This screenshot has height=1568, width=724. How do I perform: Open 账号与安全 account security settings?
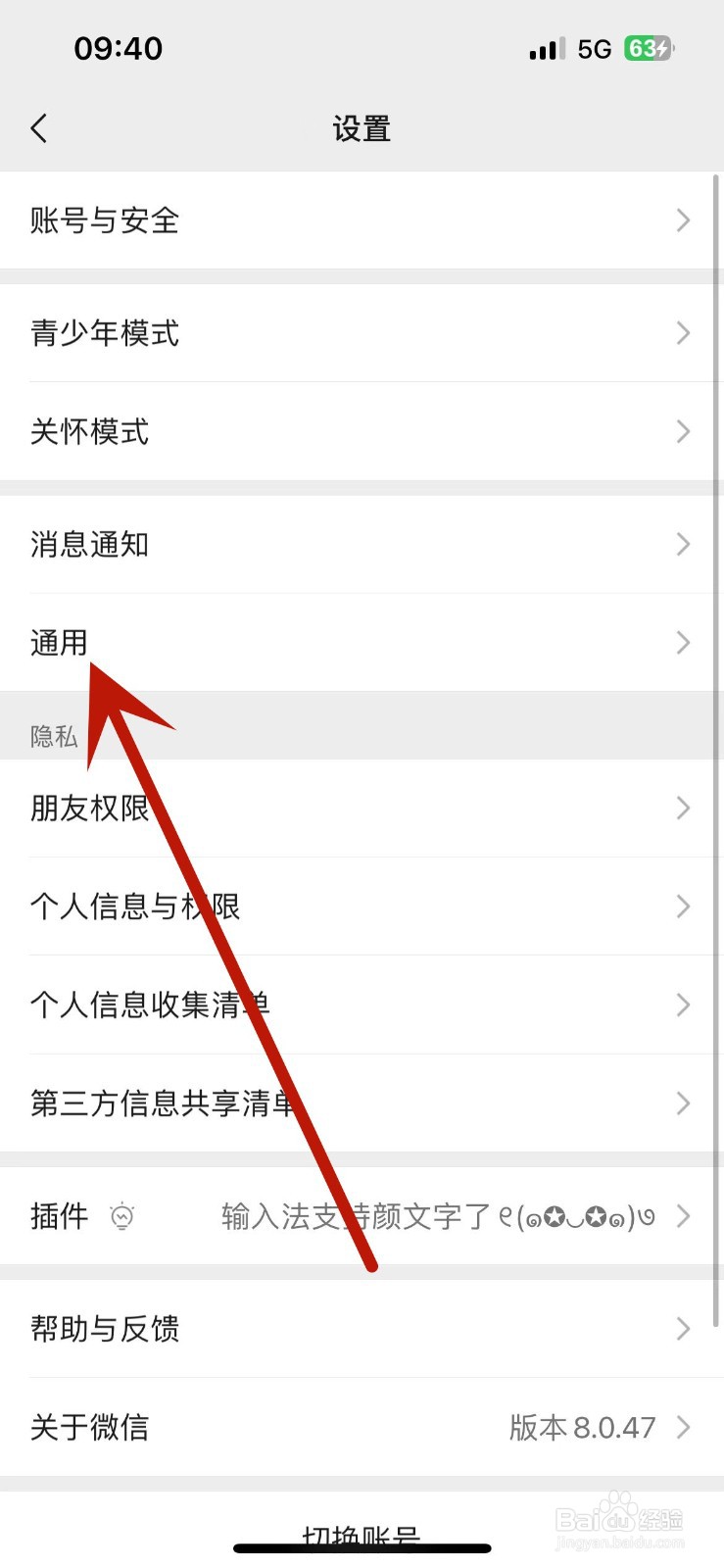(x=362, y=220)
